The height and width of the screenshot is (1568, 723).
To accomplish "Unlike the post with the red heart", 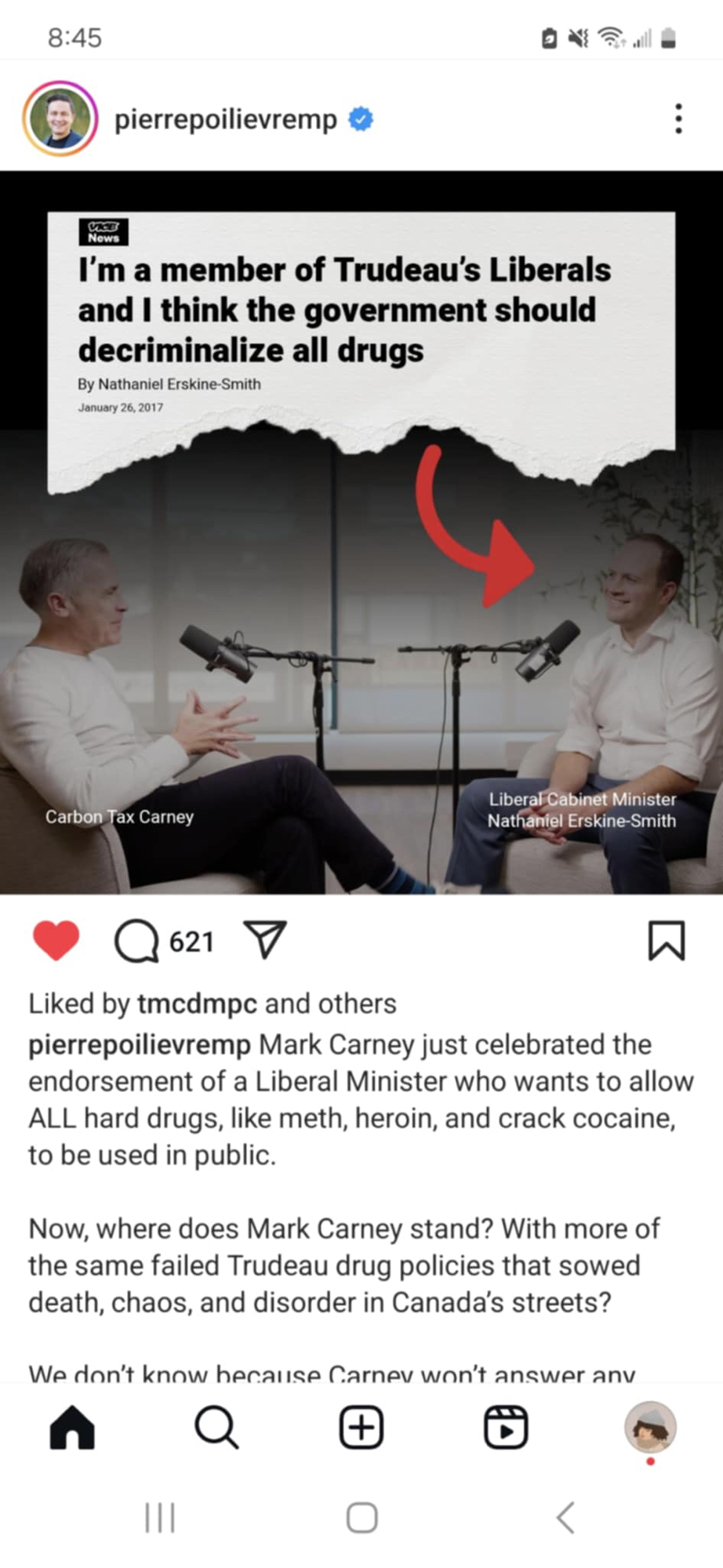I will [56, 940].
